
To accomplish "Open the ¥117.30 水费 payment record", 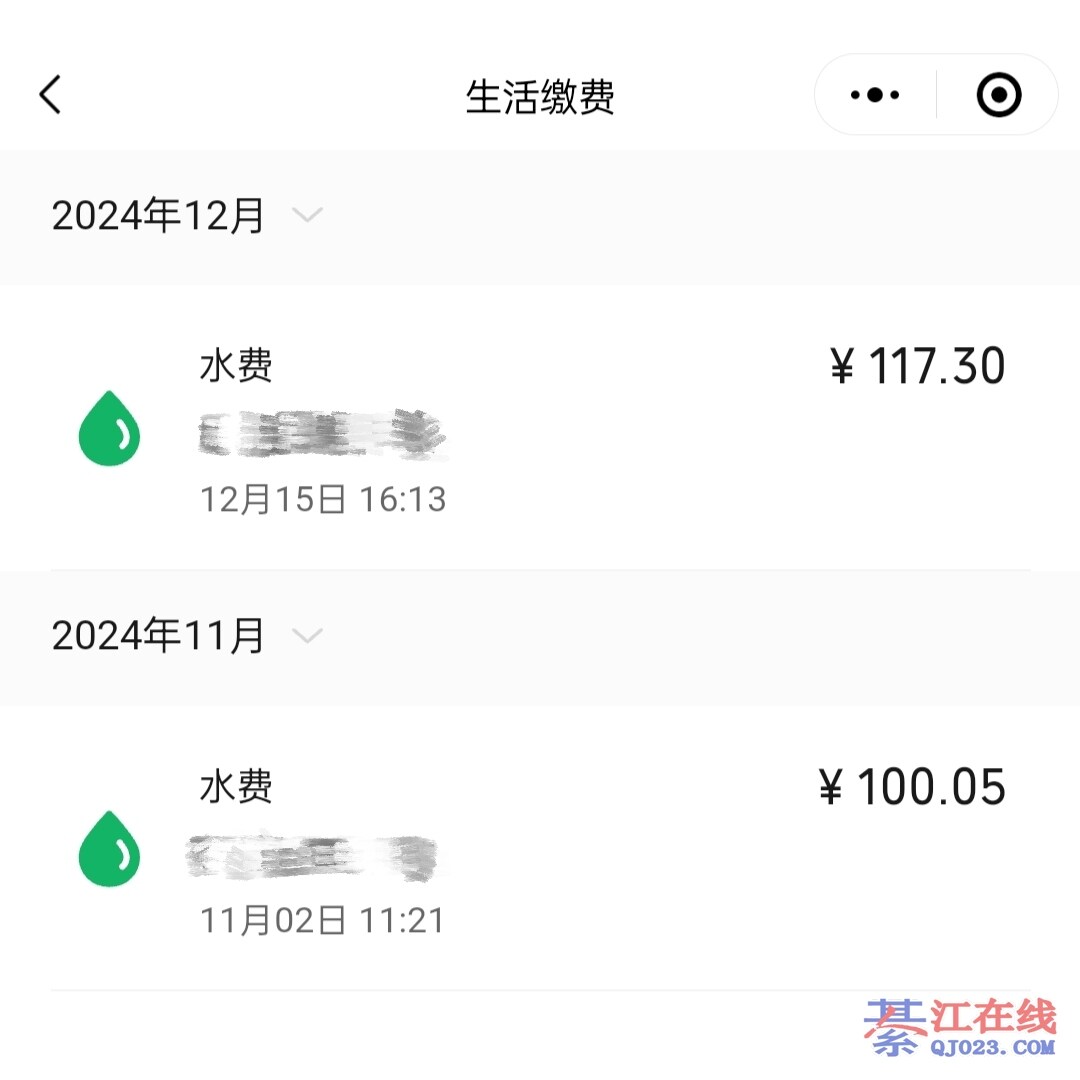I will pyautogui.click(x=540, y=428).
